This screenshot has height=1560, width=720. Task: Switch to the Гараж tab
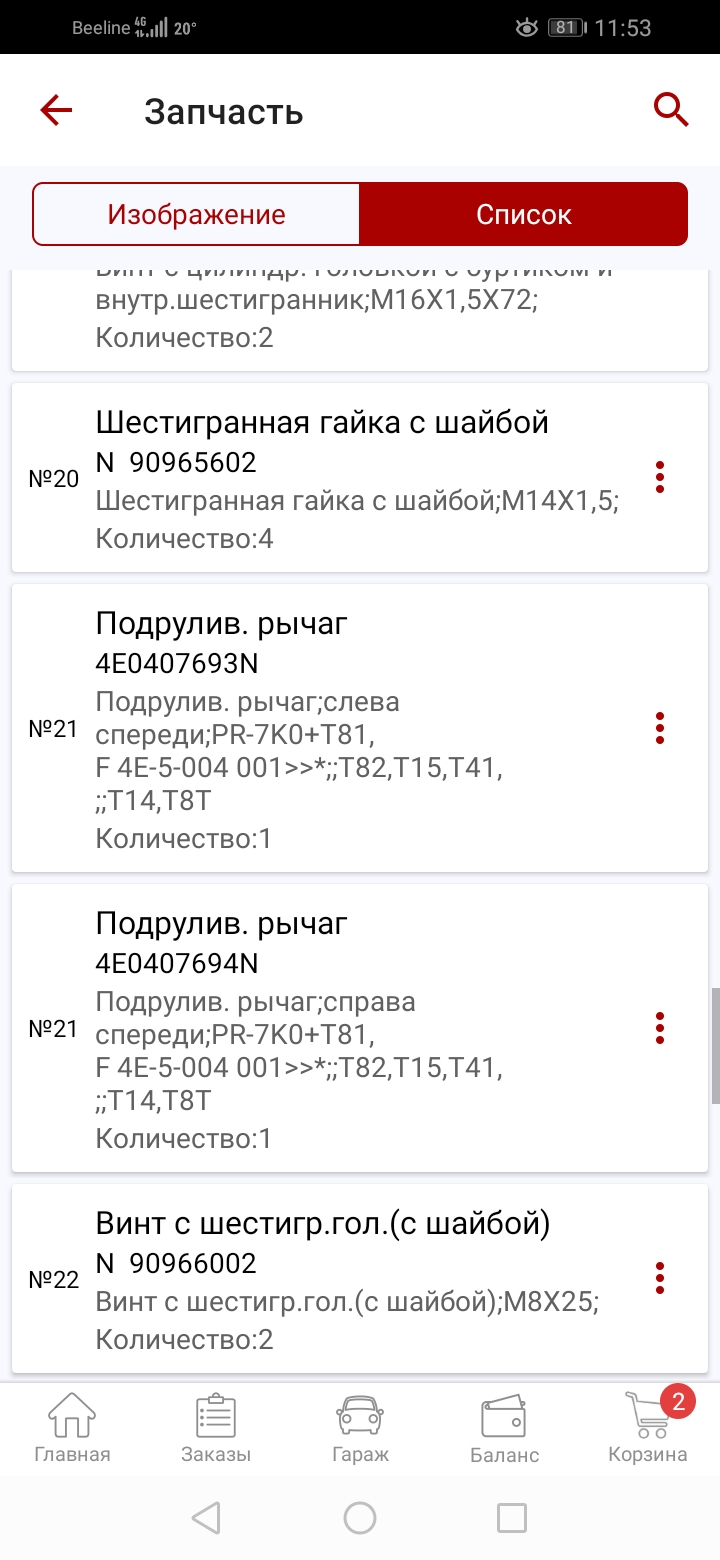point(360,1430)
